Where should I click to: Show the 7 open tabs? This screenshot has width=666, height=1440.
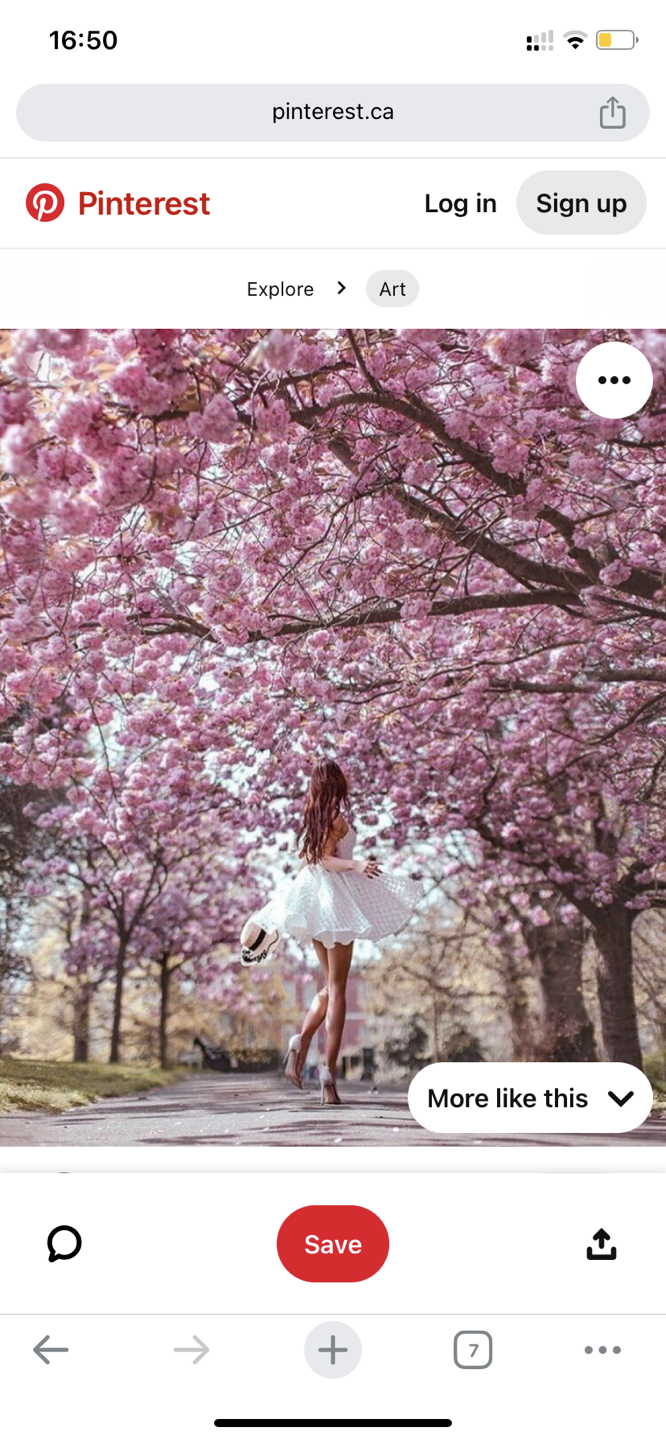(473, 1350)
